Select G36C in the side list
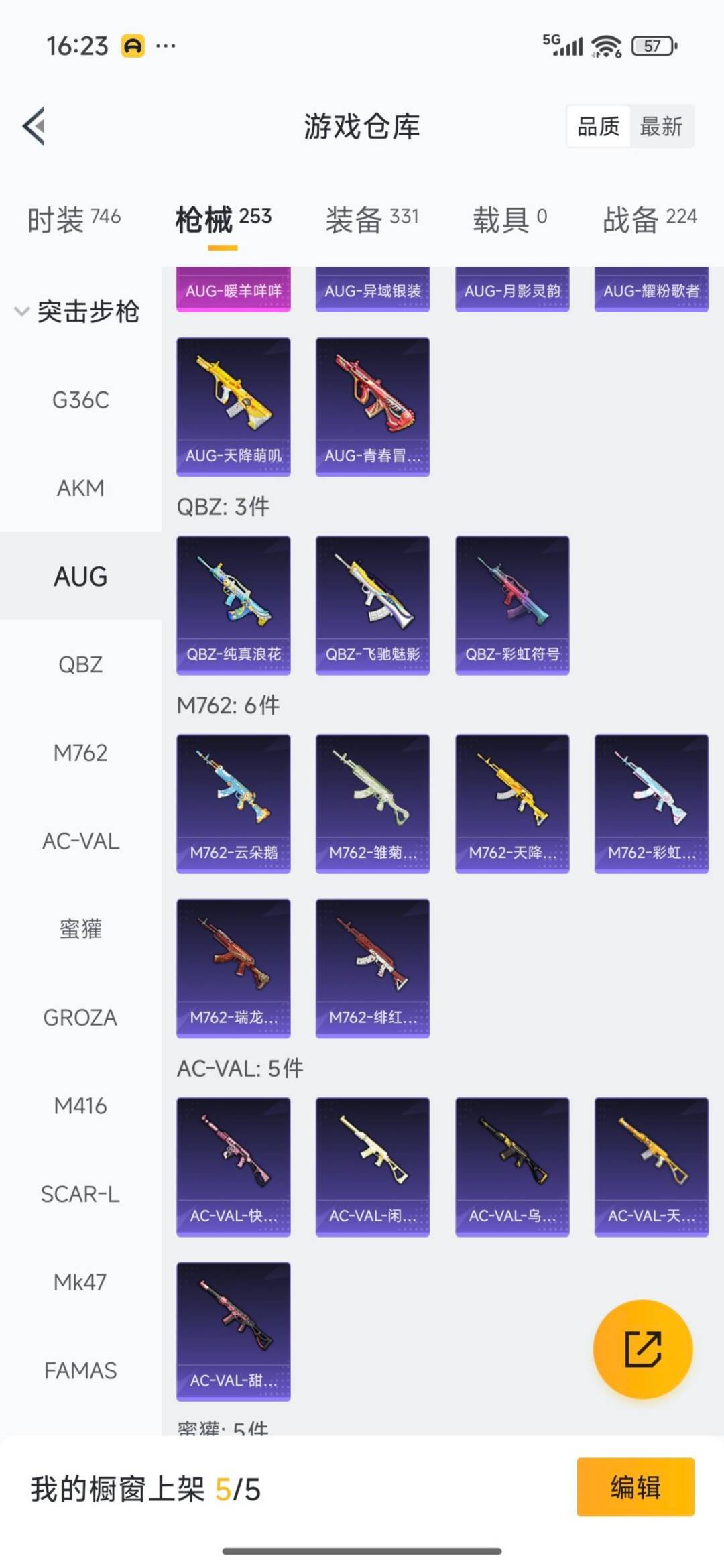Image resolution: width=724 pixels, height=1568 pixels. 80,400
